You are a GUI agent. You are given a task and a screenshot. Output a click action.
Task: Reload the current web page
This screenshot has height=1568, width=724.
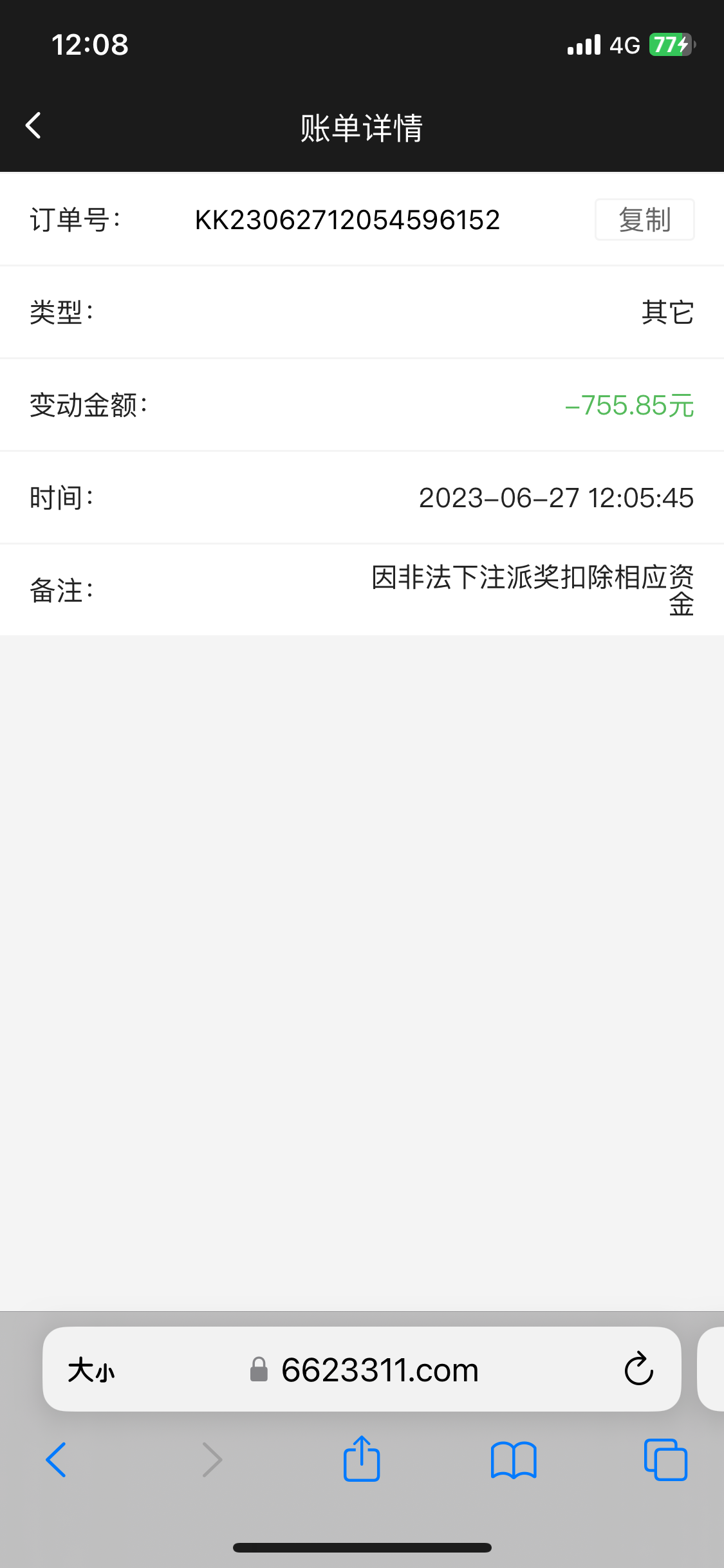coord(638,1369)
